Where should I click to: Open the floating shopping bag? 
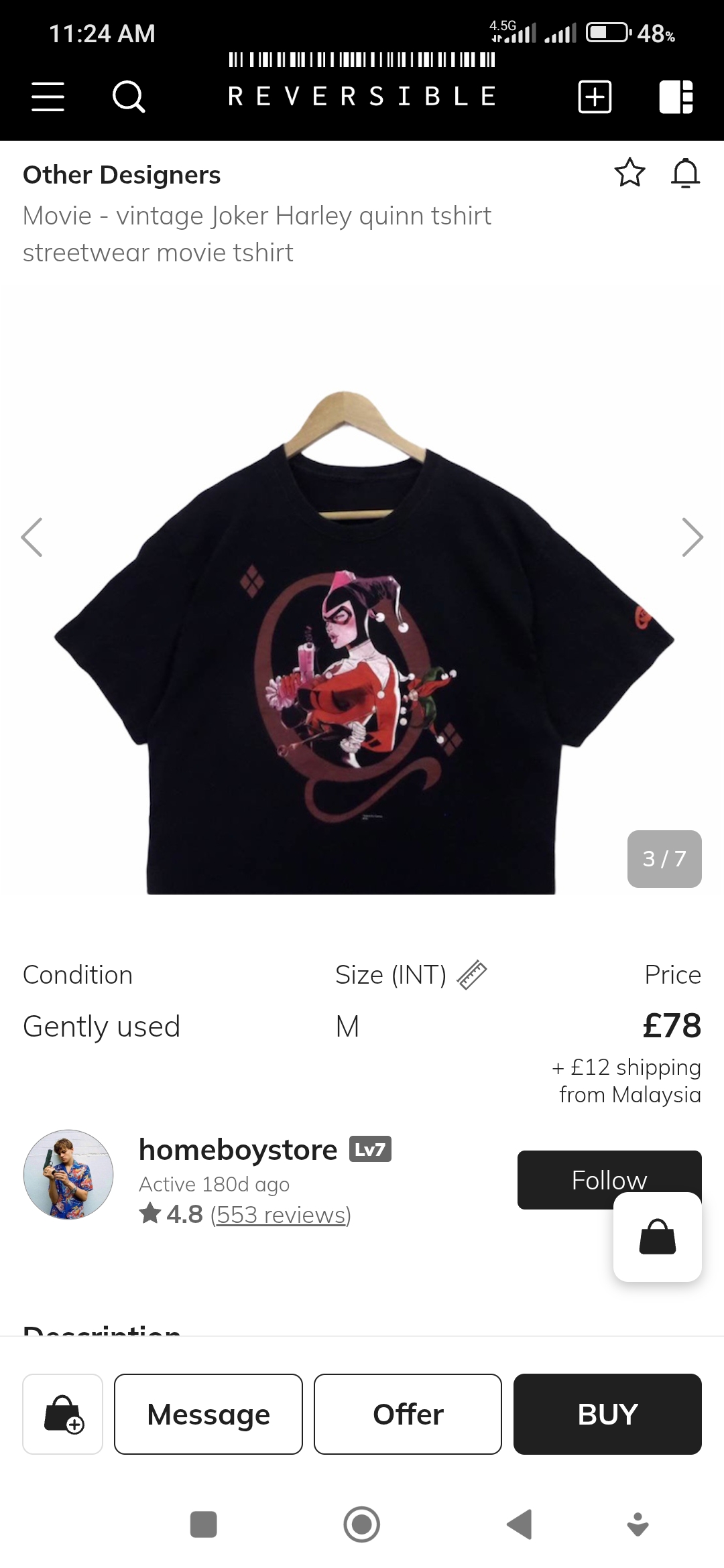(x=658, y=1236)
